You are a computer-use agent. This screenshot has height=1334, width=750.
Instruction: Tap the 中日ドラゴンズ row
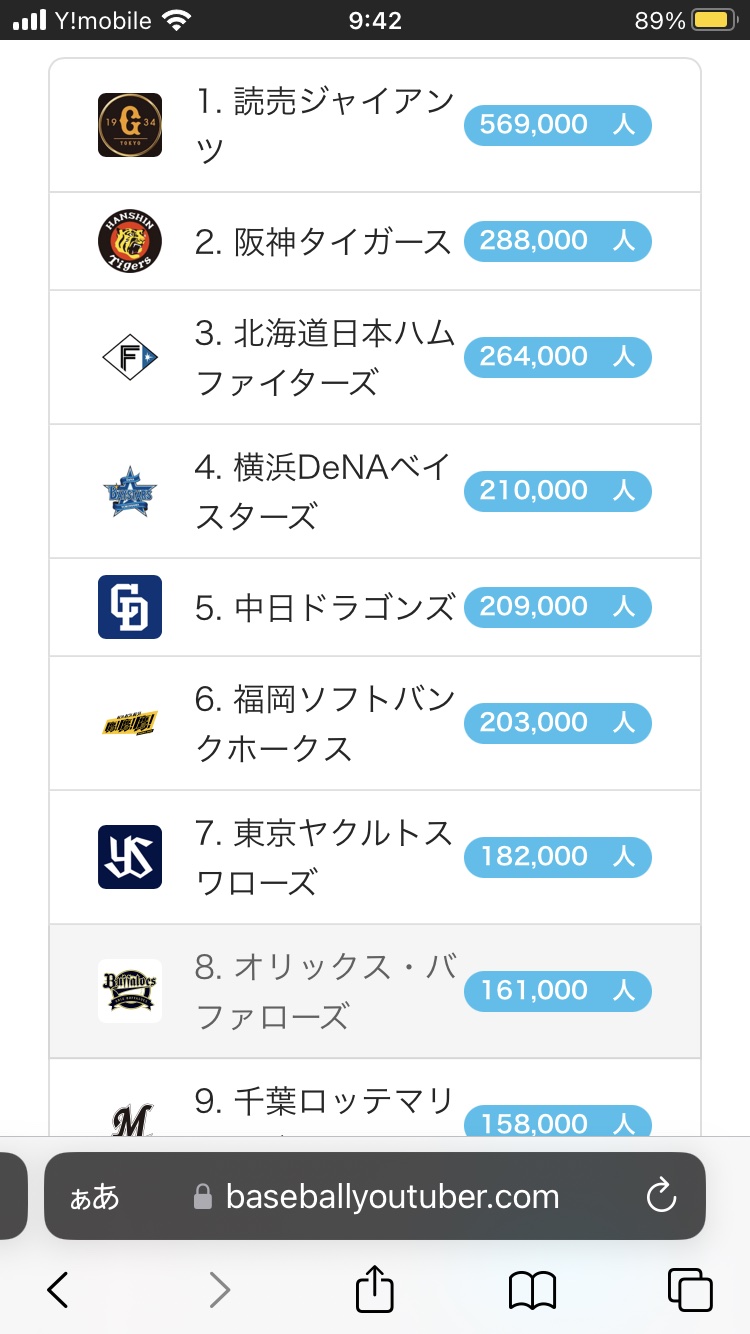[375, 607]
